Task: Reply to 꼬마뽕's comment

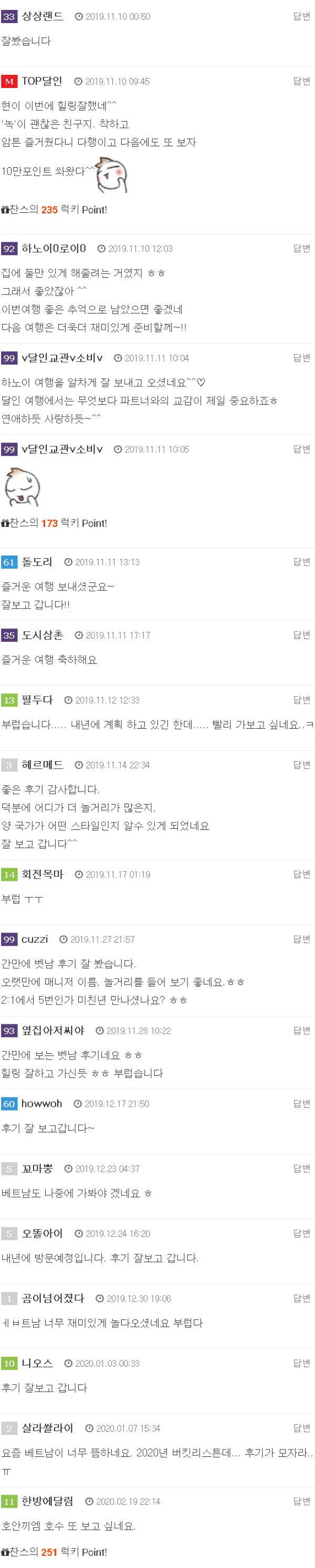Action: click(301, 1169)
